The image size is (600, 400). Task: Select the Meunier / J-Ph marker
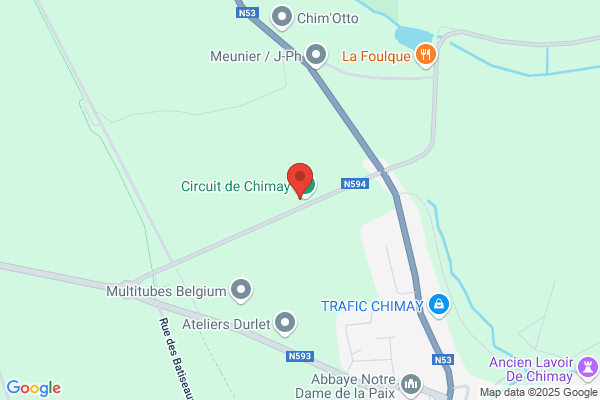(x=316, y=56)
